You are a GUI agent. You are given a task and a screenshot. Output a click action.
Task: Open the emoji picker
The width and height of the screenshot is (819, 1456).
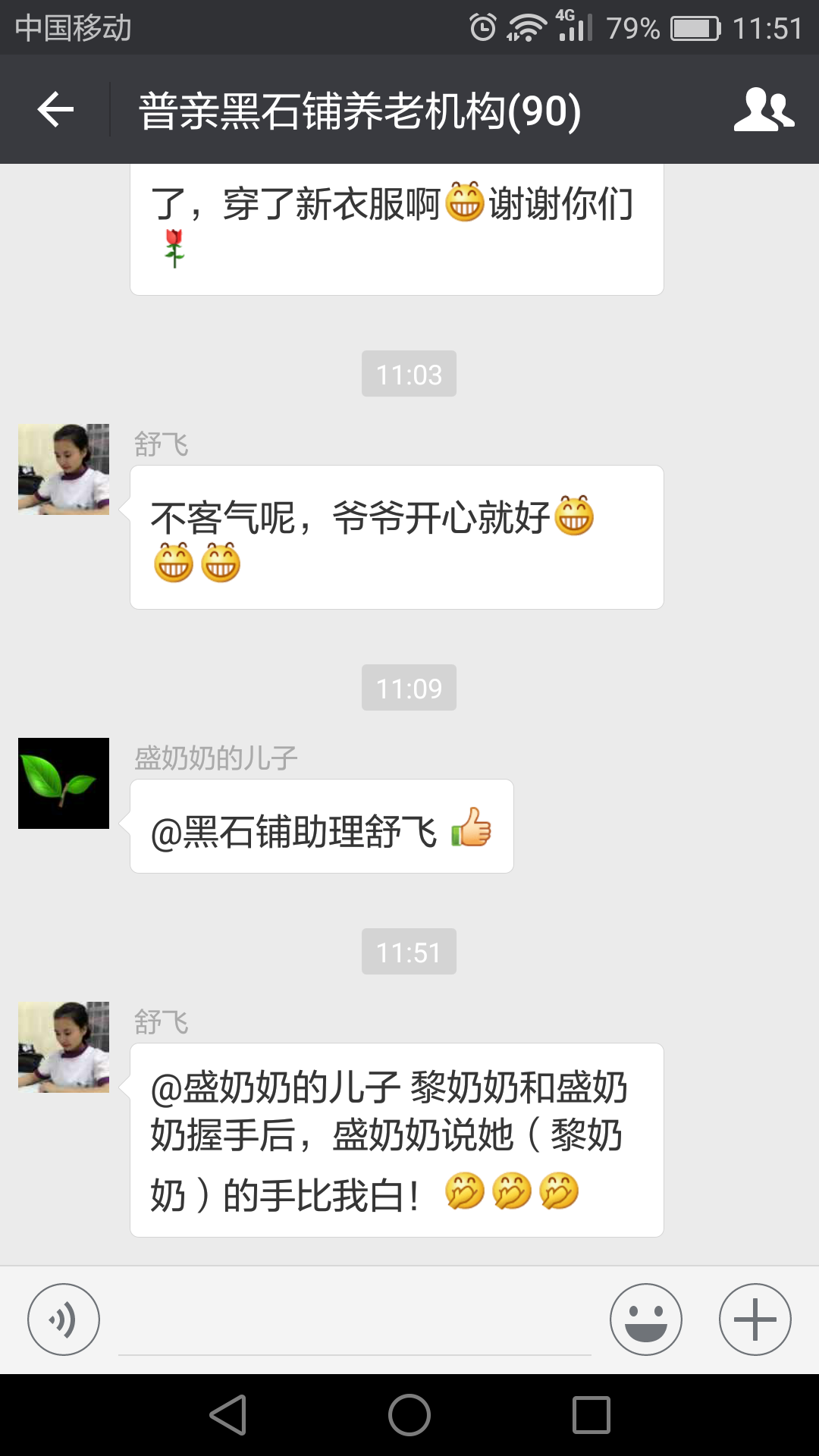click(x=645, y=1319)
